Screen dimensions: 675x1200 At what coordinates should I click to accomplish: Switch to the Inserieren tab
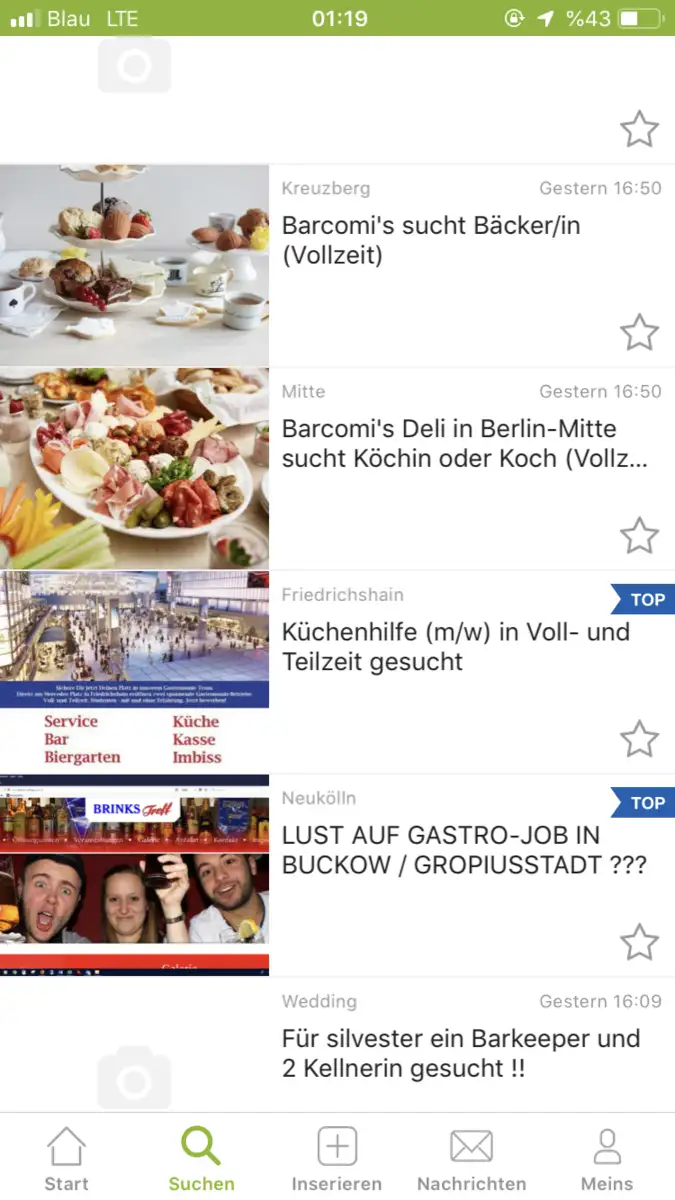(337, 1158)
